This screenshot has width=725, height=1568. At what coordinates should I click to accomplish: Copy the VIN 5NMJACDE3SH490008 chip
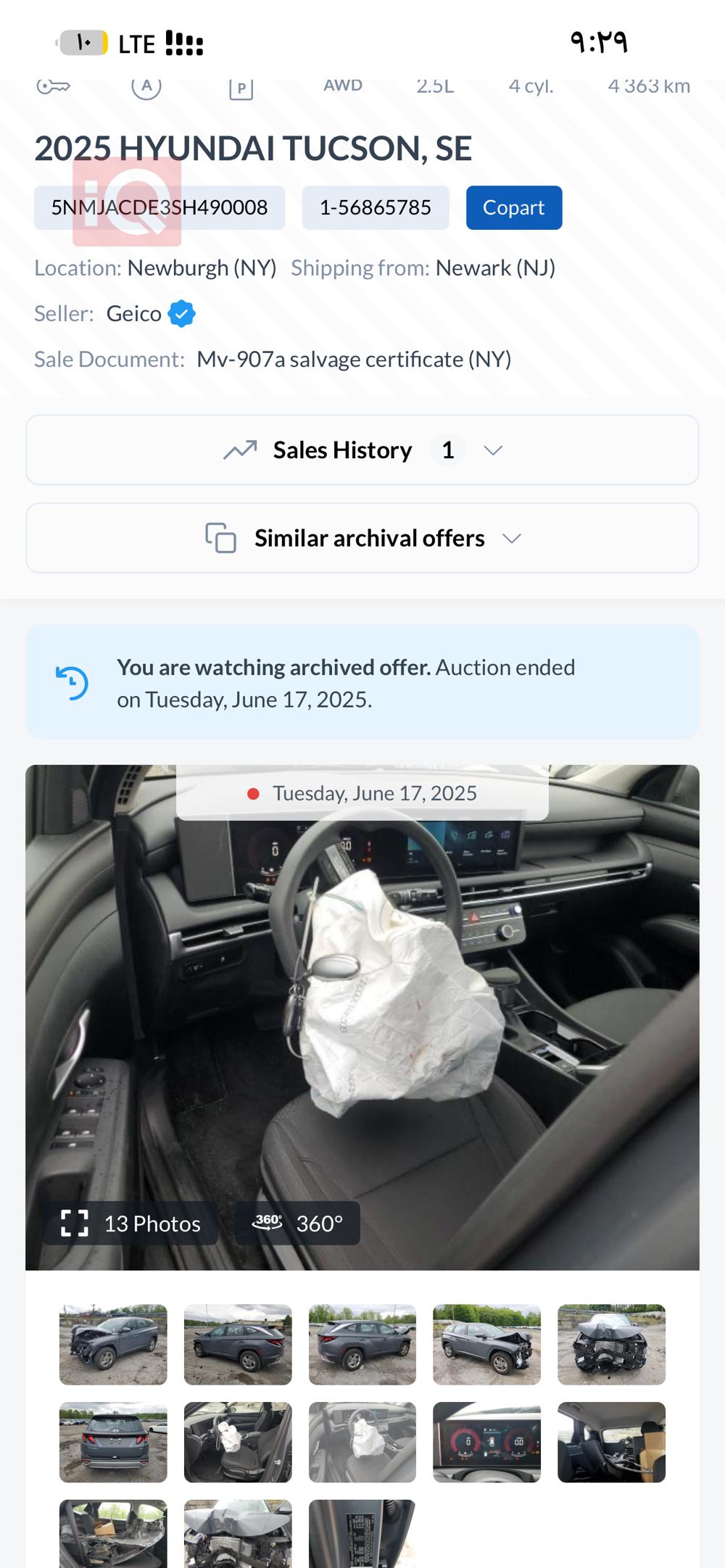tap(159, 208)
